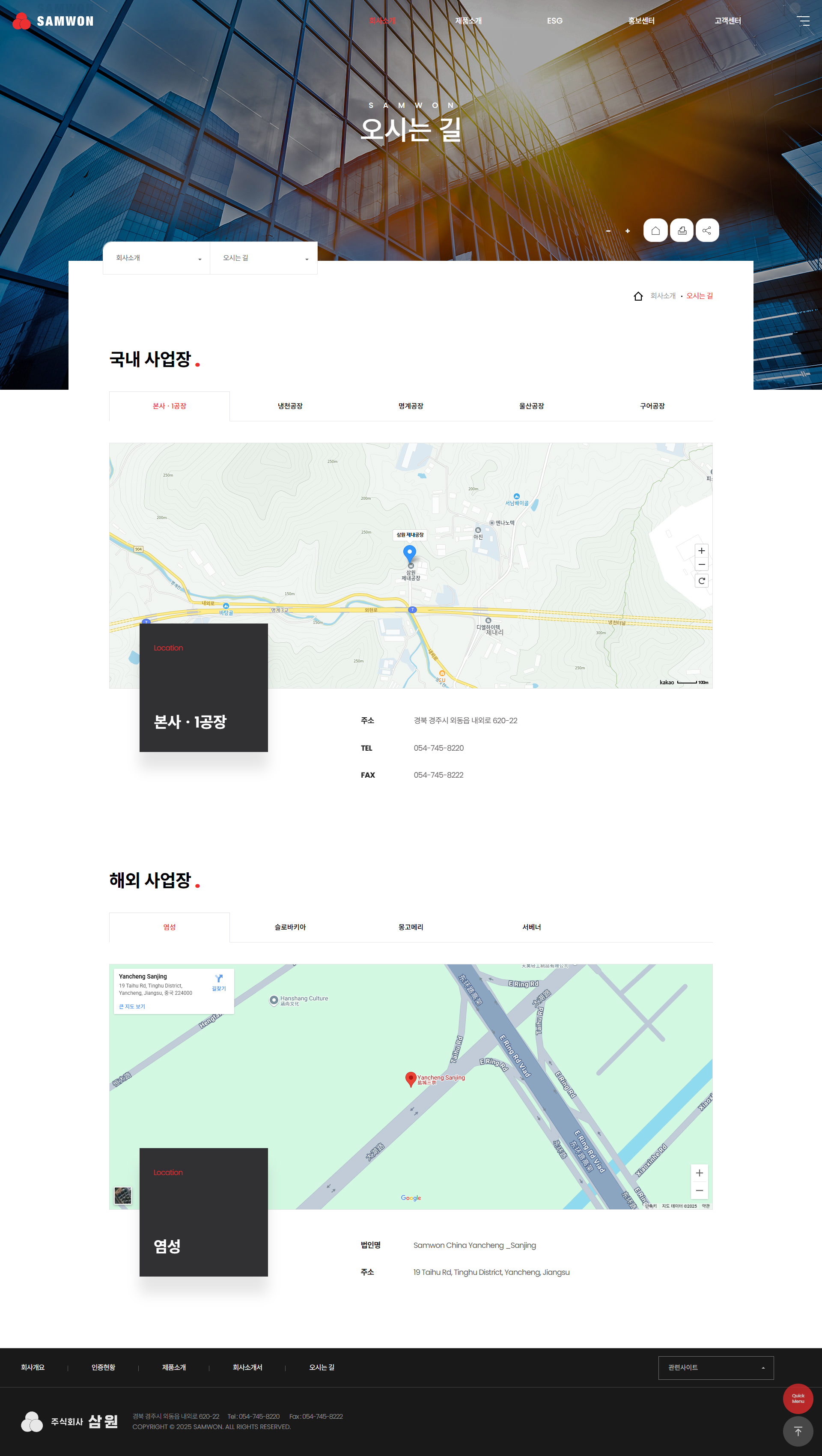The image size is (822, 1456).
Task: Open 큰 지도 보기 link
Action: coord(132,1007)
